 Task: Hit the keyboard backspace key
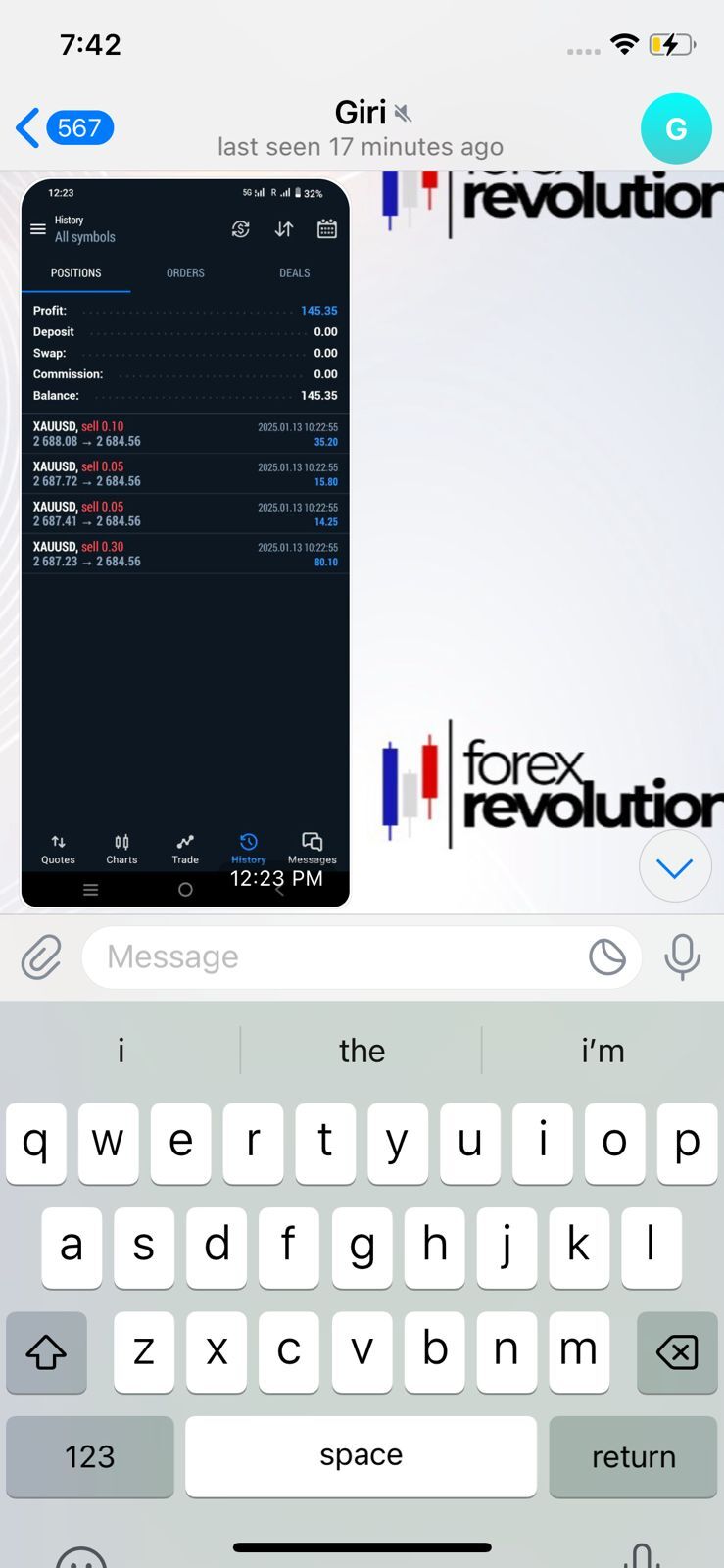677,1352
